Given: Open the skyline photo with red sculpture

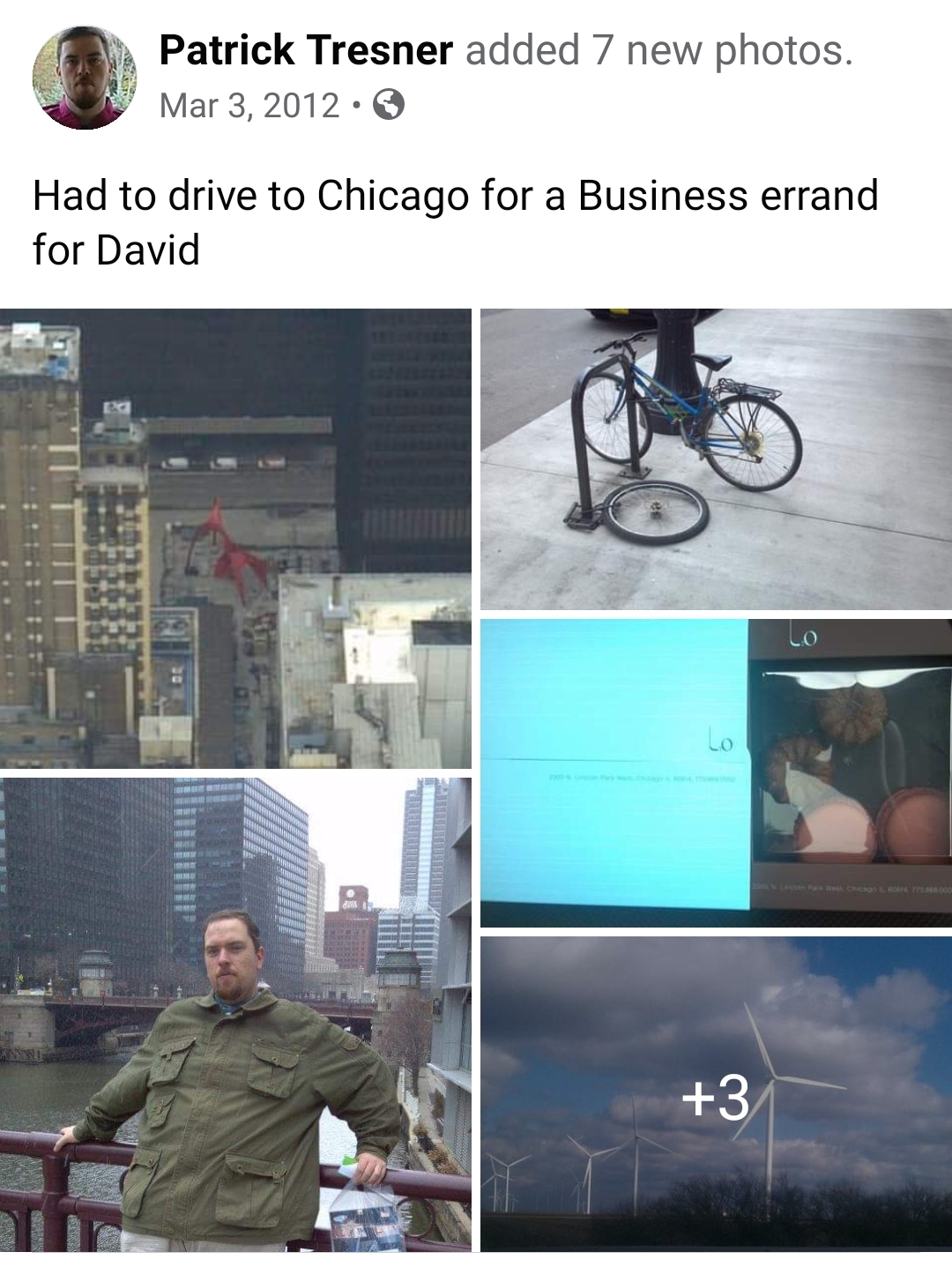Looking at the screenshot, I should click(235, 538).
